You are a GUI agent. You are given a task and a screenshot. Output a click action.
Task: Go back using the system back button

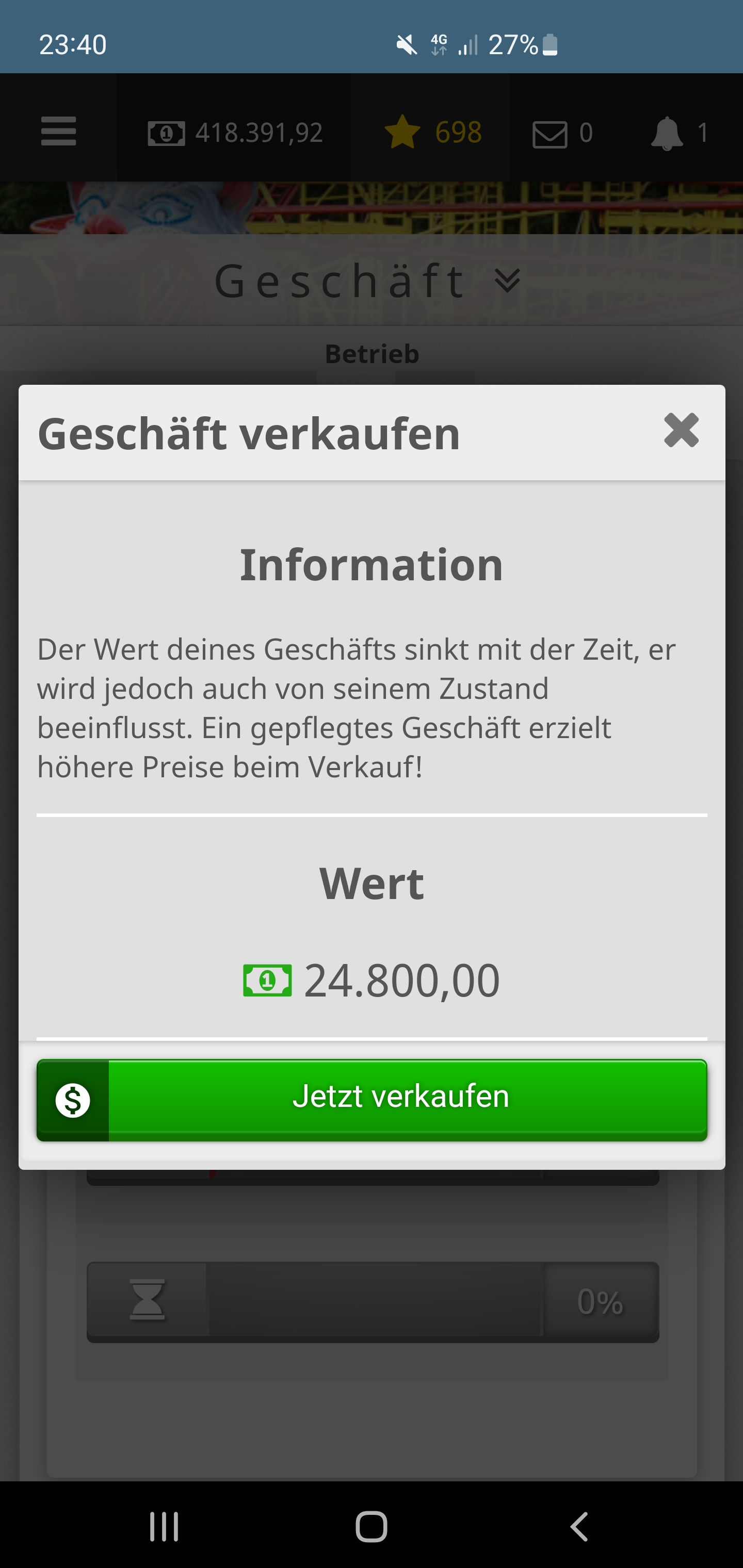coord(578,1526)
